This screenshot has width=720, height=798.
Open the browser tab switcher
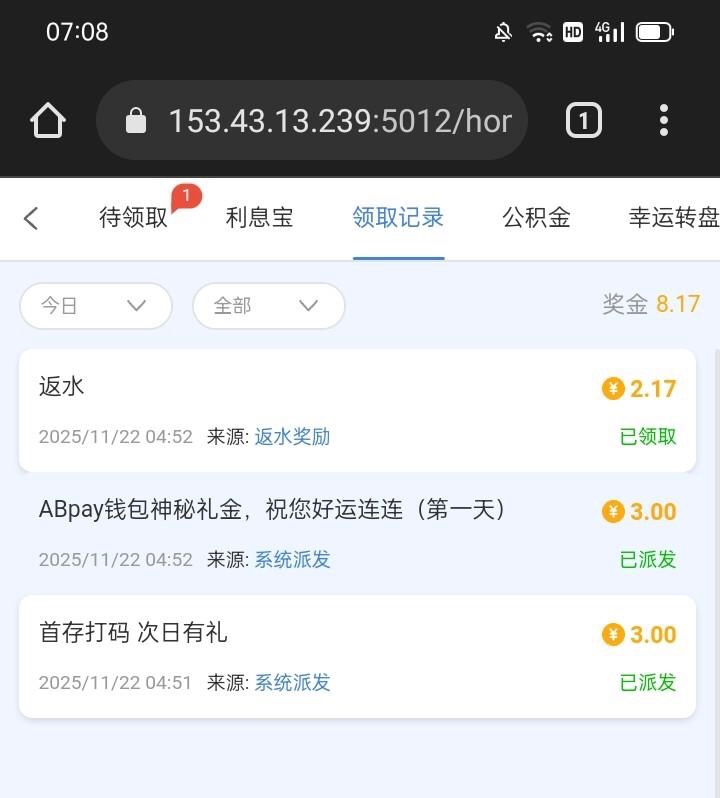(x=584, y=121)
